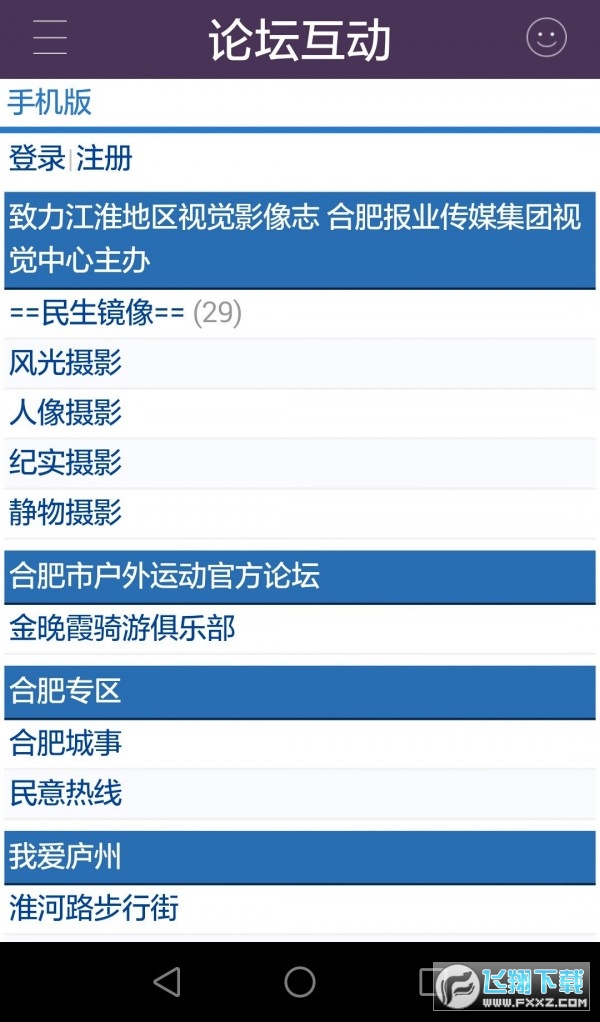
Task: Tap the system home button
Action: click(x=300, y=981)
